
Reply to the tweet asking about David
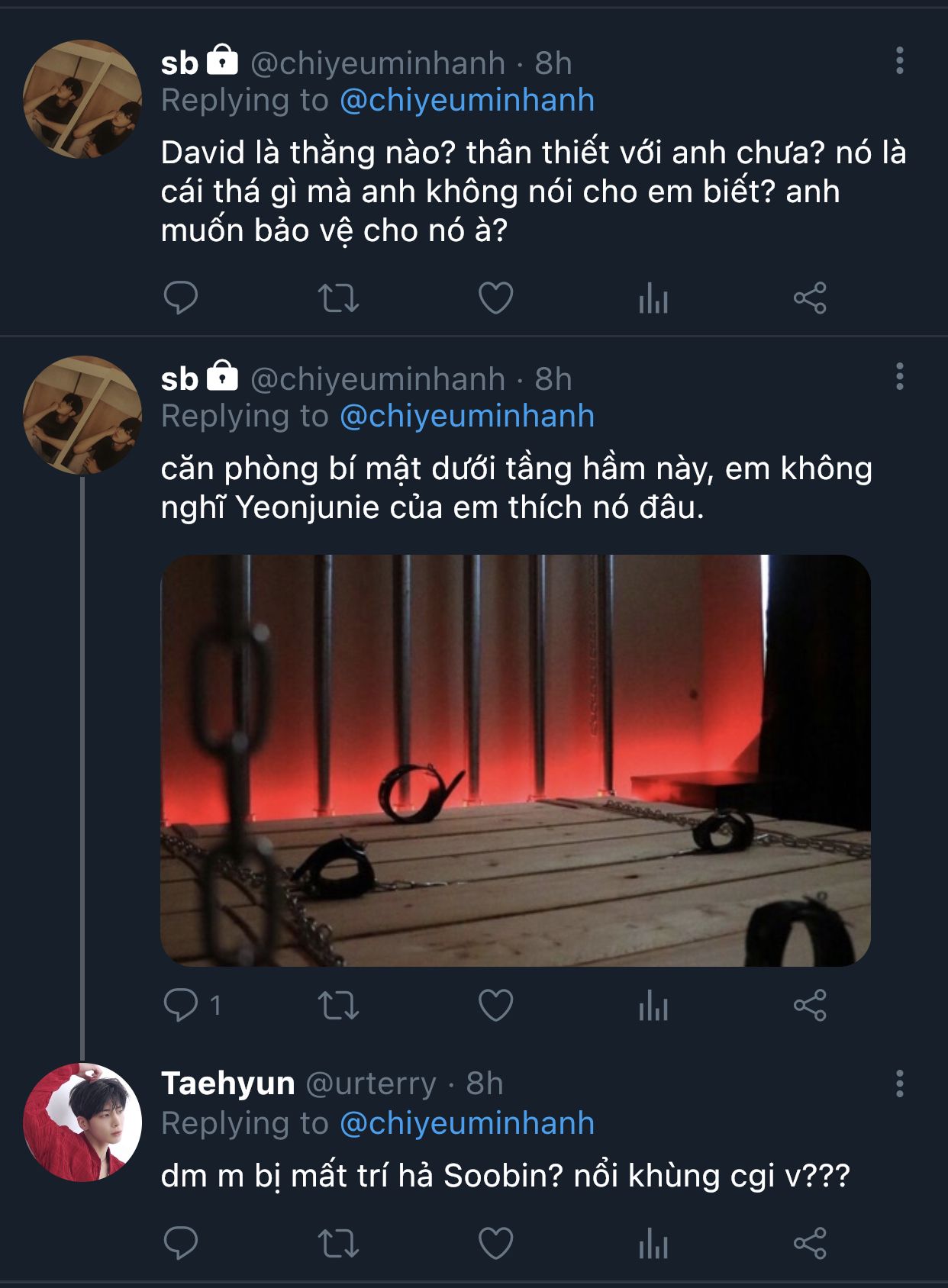pos(181,298)
